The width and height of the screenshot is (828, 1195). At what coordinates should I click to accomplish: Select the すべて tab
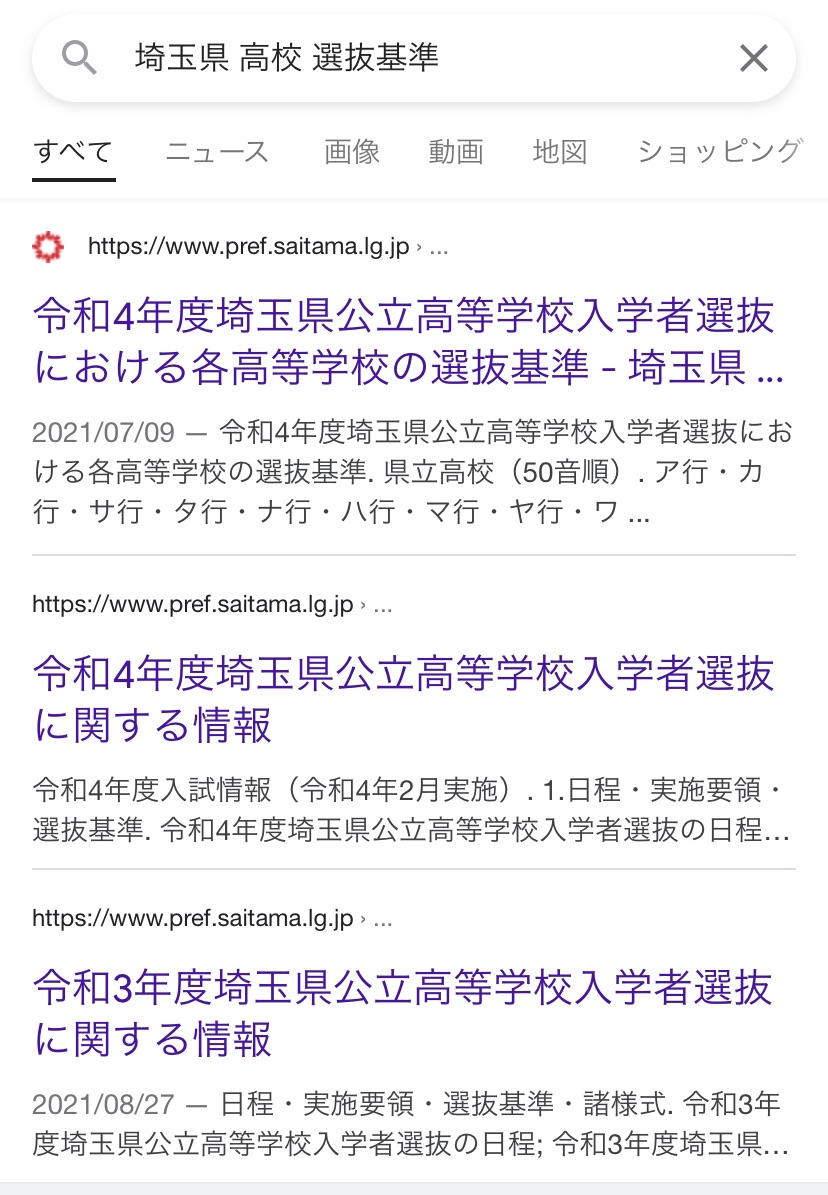(x=73, y=152)
